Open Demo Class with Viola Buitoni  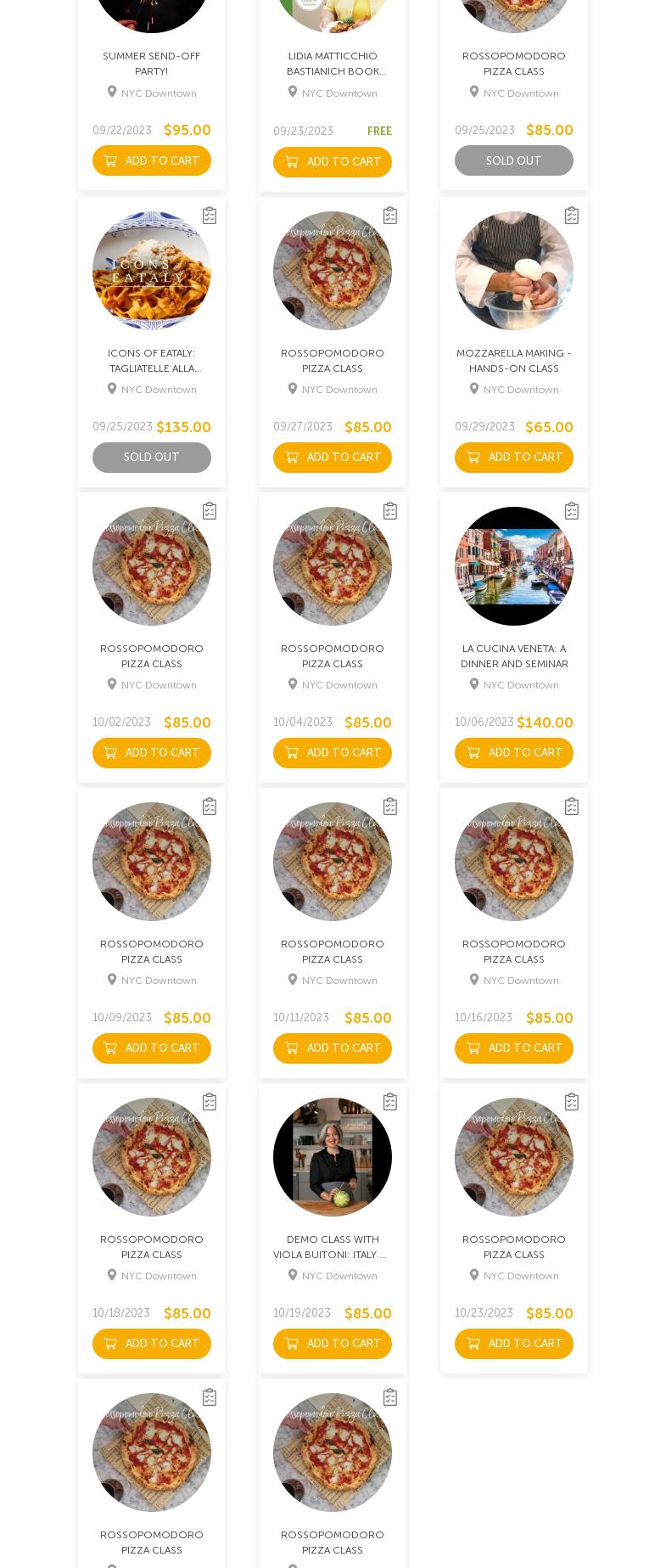coord(332,1246)
